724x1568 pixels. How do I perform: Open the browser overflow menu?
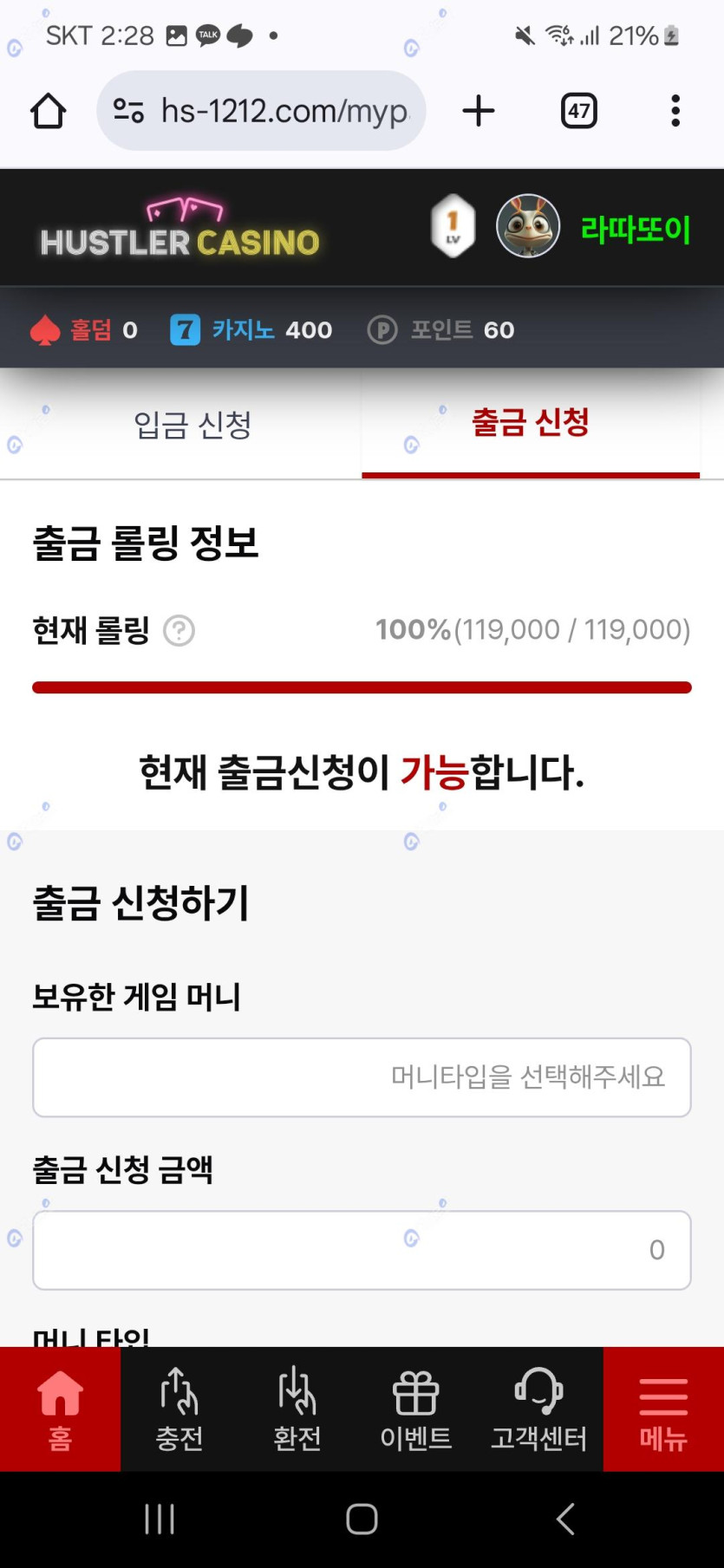coord(675,111)
